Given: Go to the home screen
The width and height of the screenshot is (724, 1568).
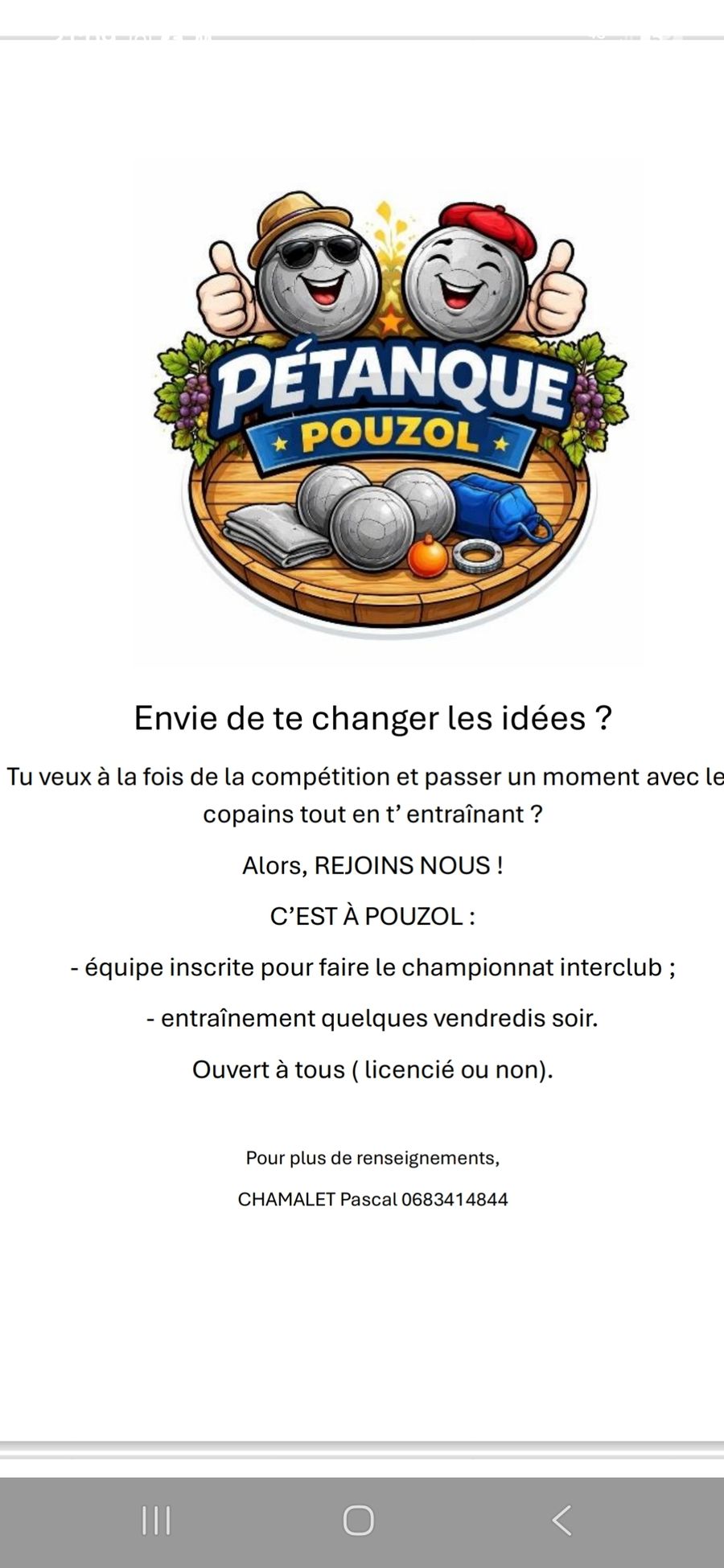Looking at the screenshot, I should point(359,1520).
